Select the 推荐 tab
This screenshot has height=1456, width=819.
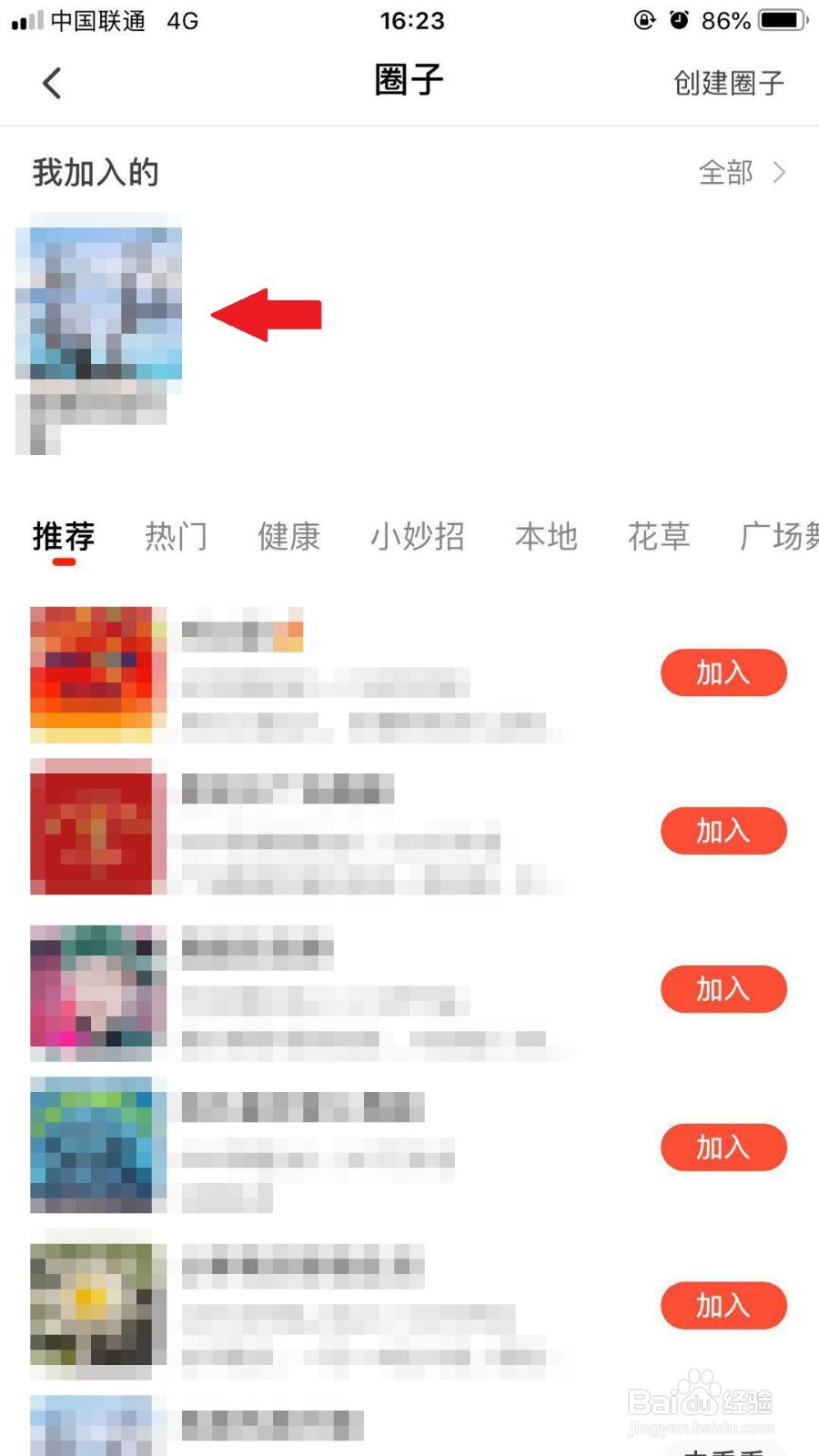[x=60, y=537]
